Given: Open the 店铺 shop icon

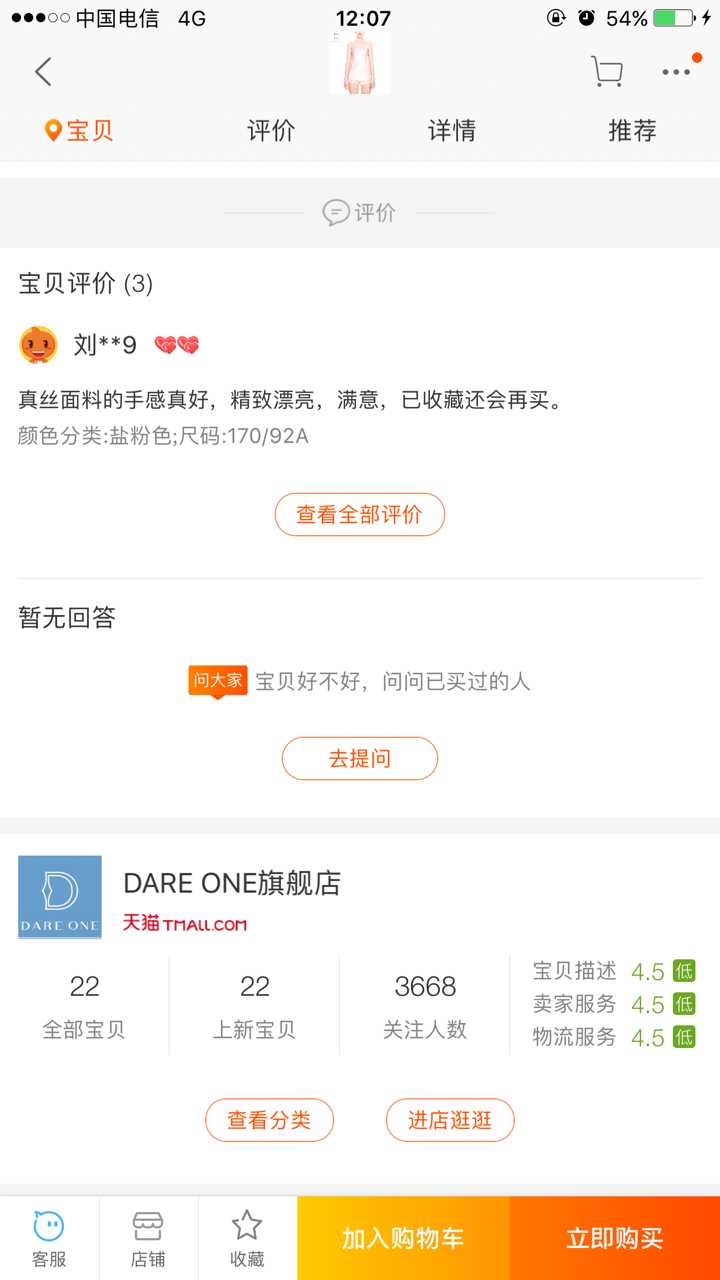Looking at the screenshot, I should pyautogui.click(x=148, y=1238).
